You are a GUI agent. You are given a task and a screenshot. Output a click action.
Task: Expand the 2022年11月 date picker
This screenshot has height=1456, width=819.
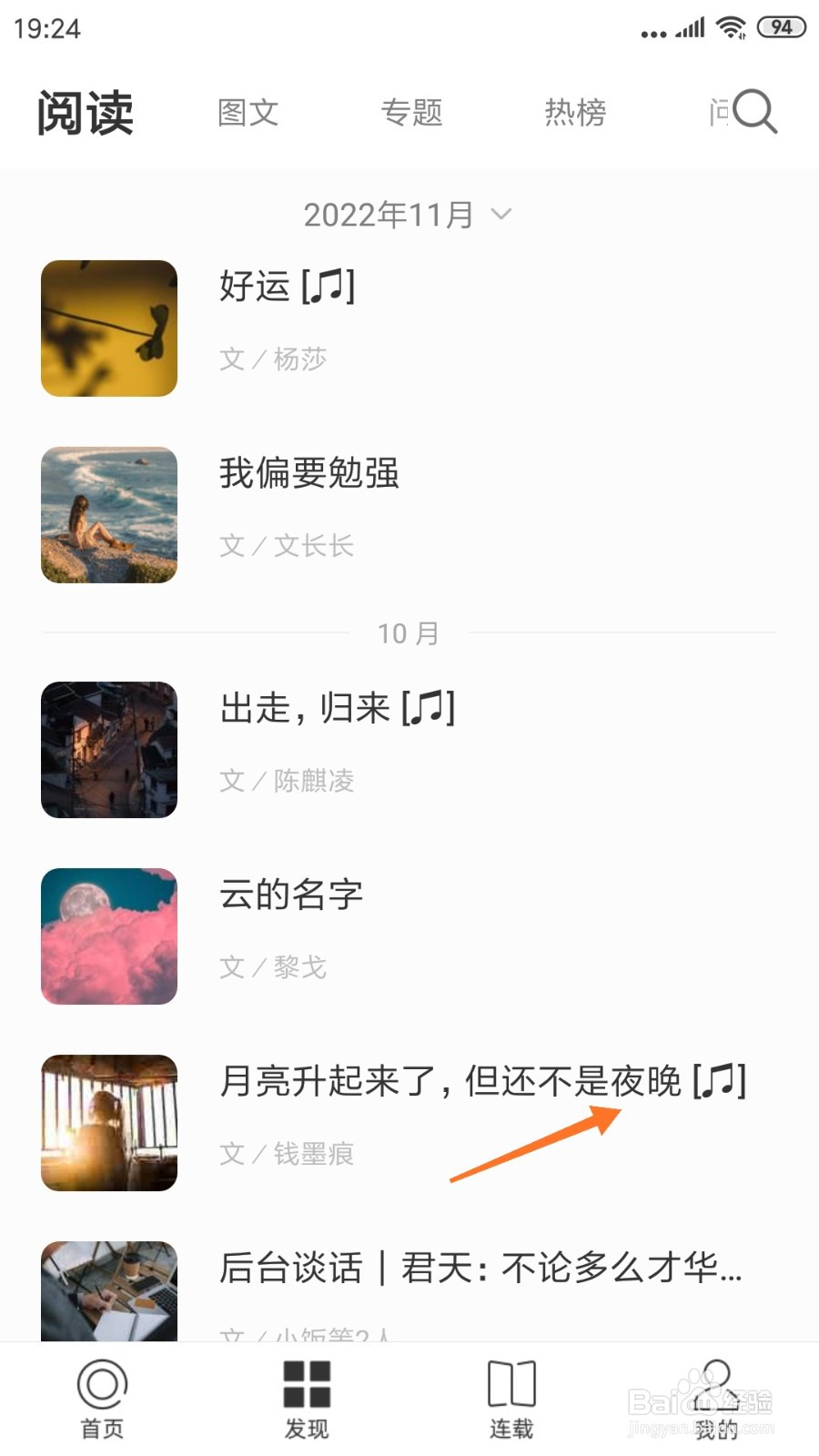408,215
